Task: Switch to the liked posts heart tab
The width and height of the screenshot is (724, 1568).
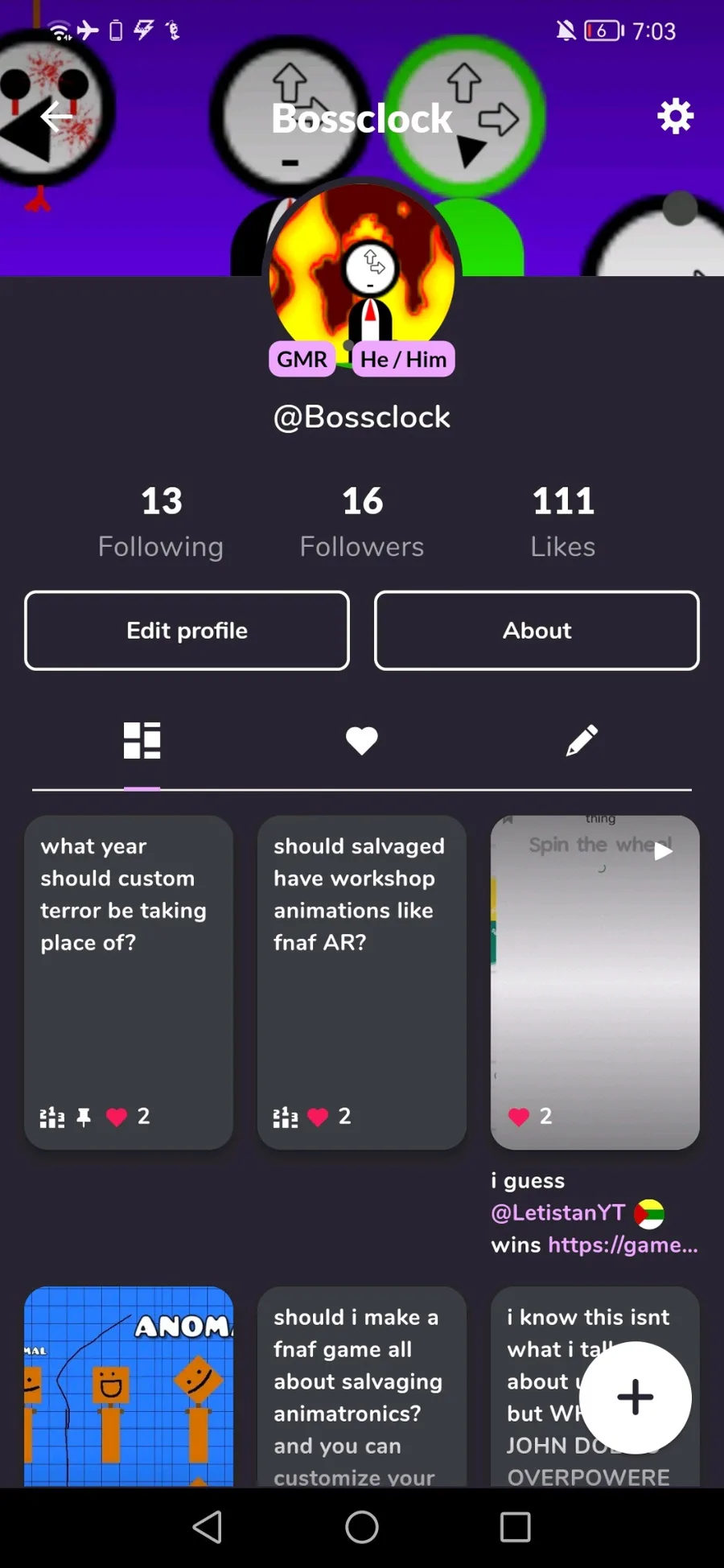Action: coord(362,740)
